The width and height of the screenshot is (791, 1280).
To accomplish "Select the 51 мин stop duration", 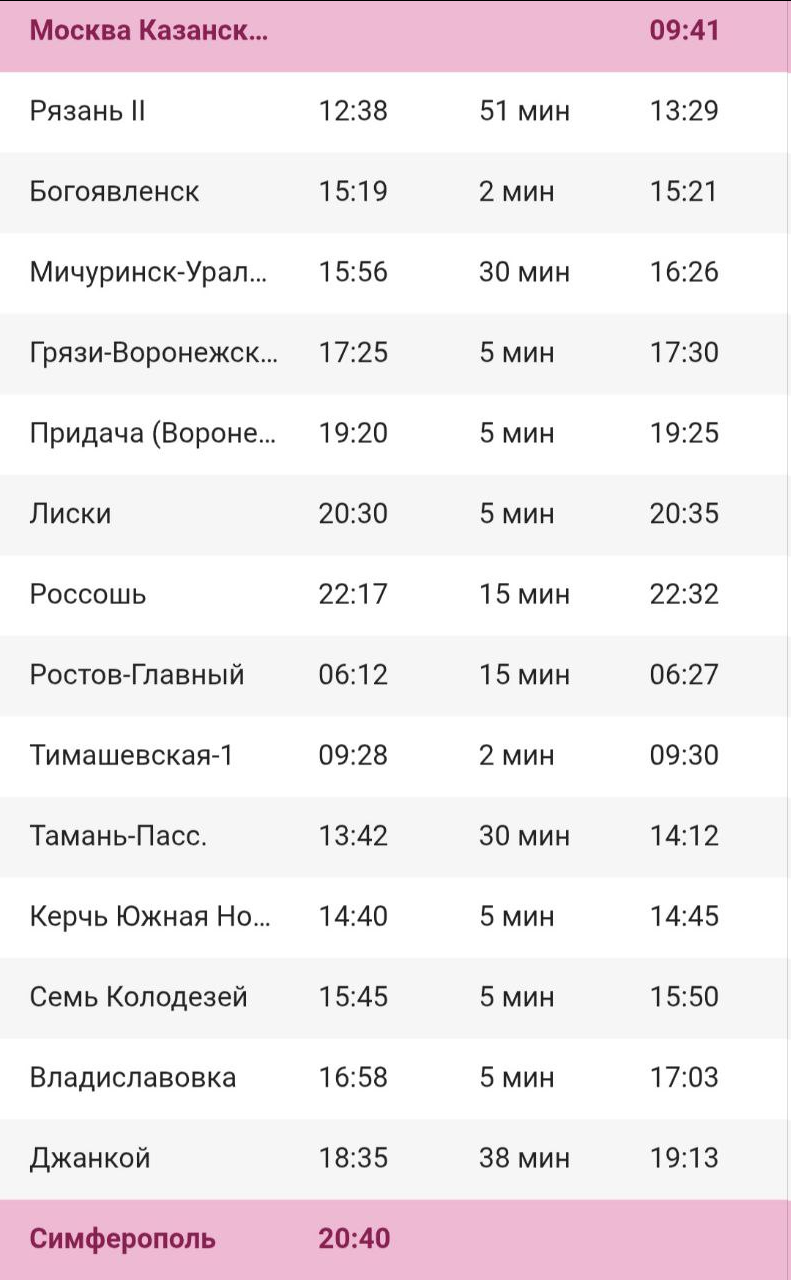I will pos(525,111).
